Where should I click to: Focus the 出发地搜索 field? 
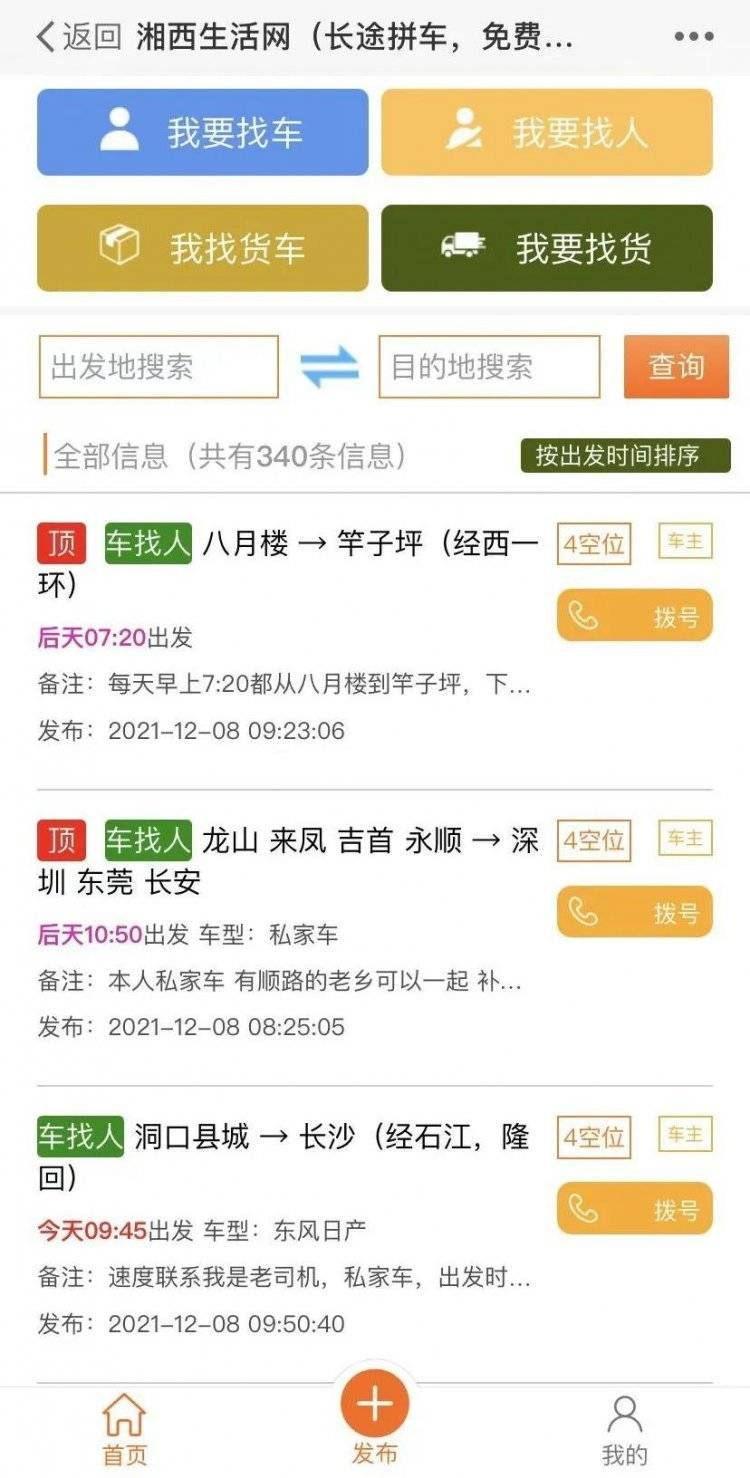[158, 367]
